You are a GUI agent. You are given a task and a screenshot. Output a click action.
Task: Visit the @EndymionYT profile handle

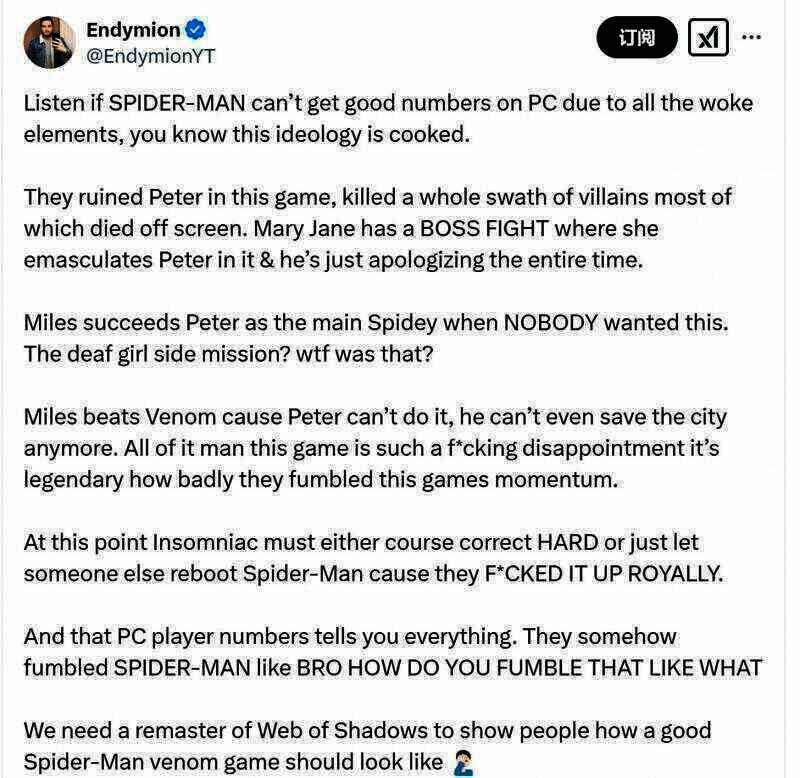150,58
